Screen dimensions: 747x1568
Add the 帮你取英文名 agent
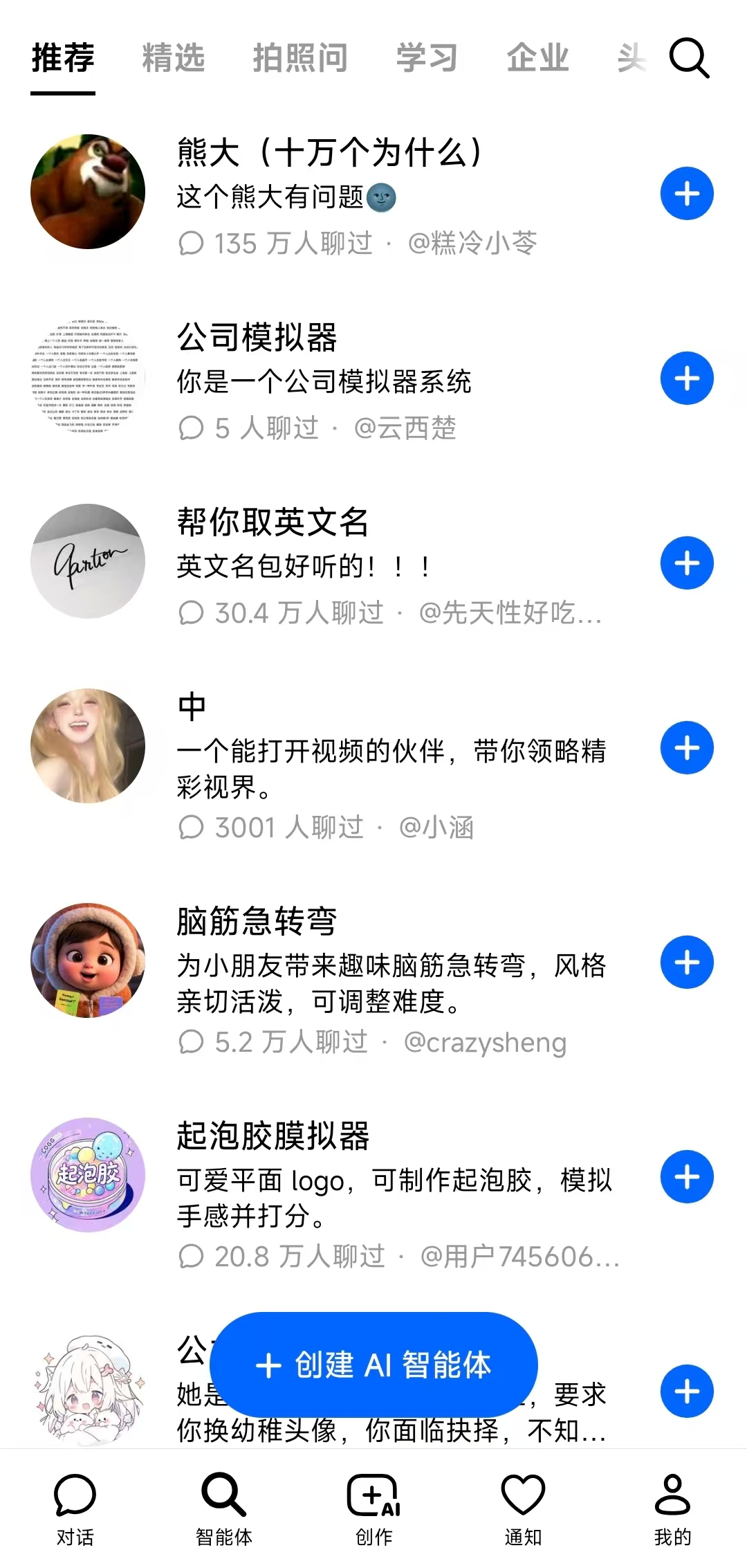(686, 563)
